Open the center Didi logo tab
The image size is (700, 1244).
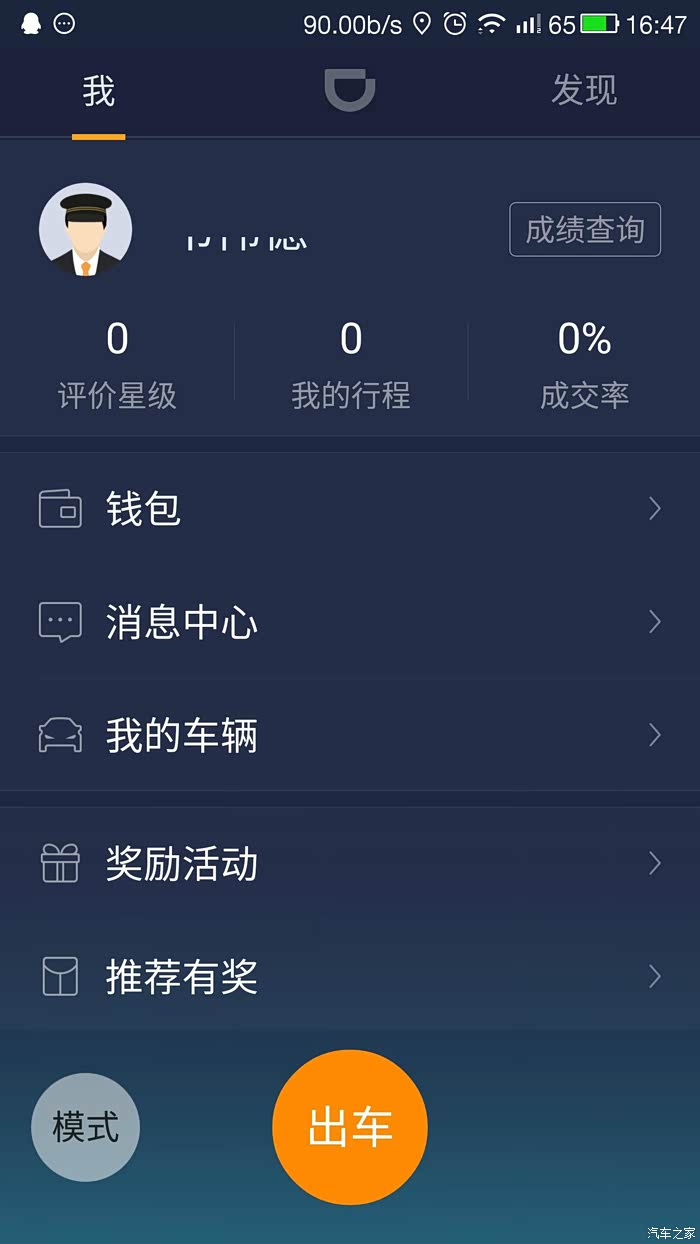pos(350,91)
